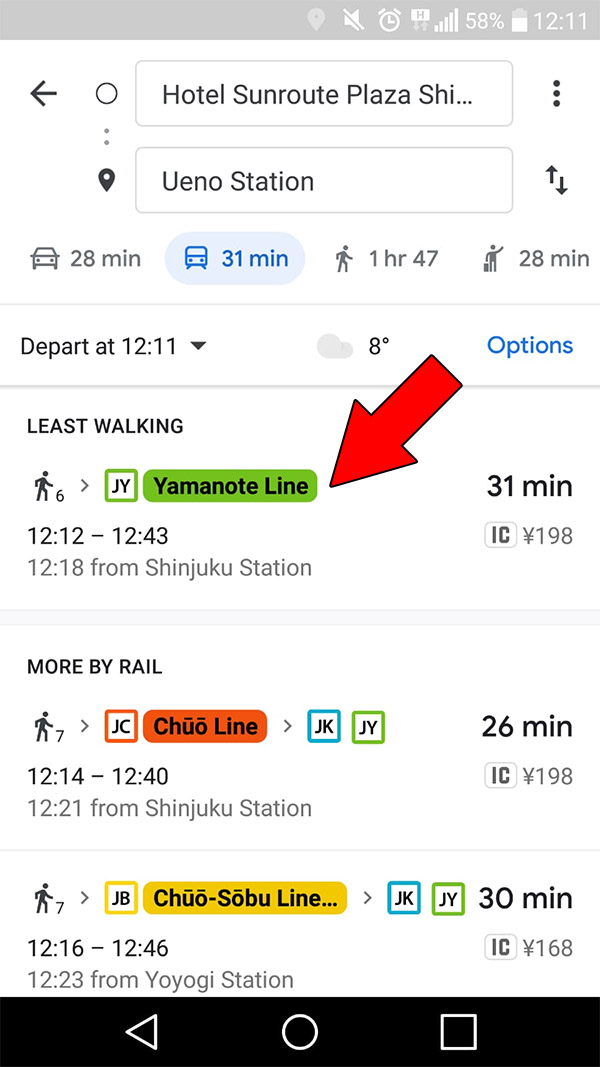Open the overflow menu

556,94
